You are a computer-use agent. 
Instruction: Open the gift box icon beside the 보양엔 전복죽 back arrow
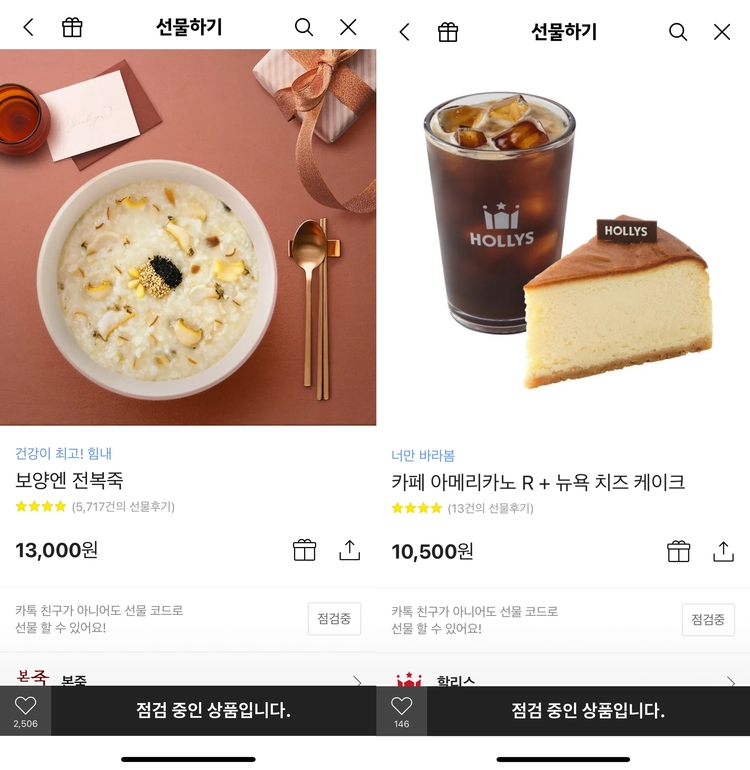tap(72, 28)
